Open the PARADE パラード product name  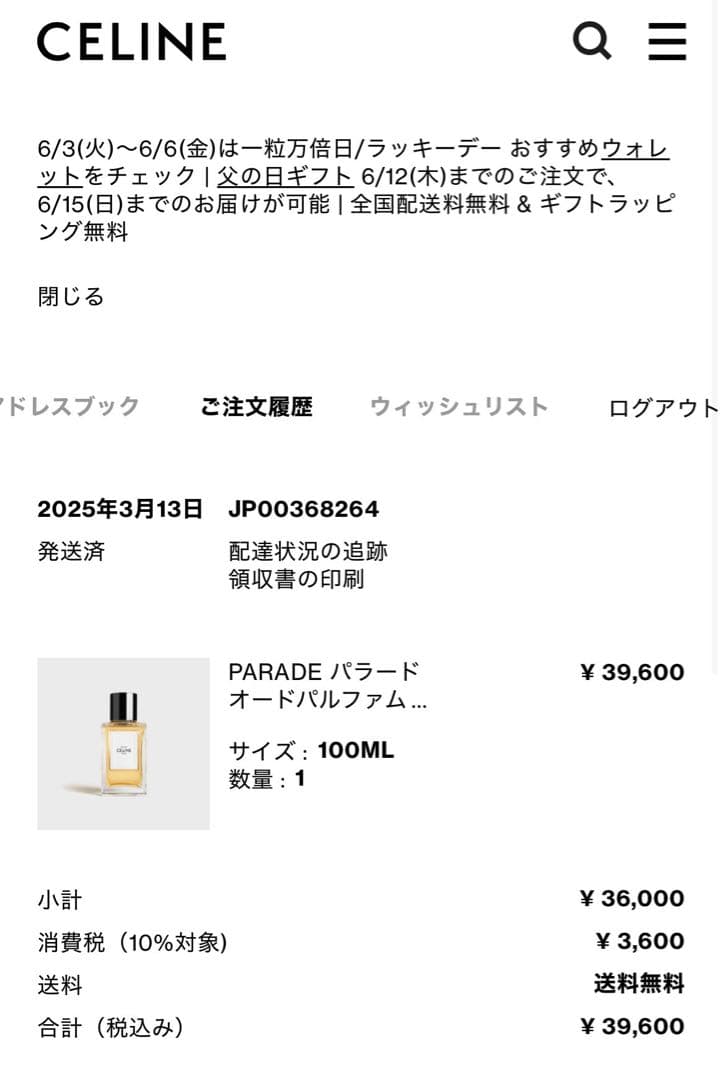pyautogui.click(x=324, y=672)
